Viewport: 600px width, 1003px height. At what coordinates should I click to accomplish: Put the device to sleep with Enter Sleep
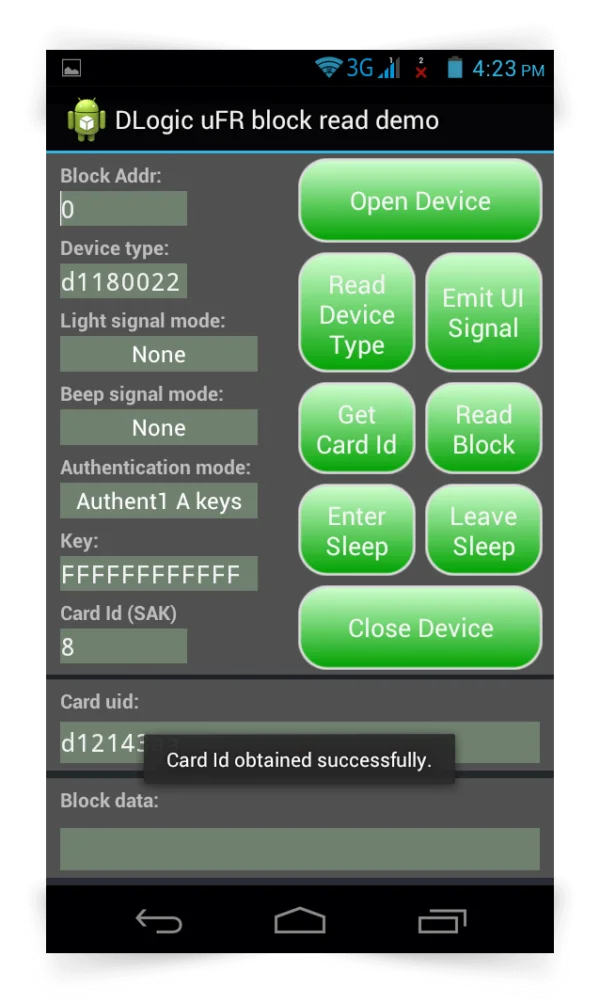coord(357,531)
